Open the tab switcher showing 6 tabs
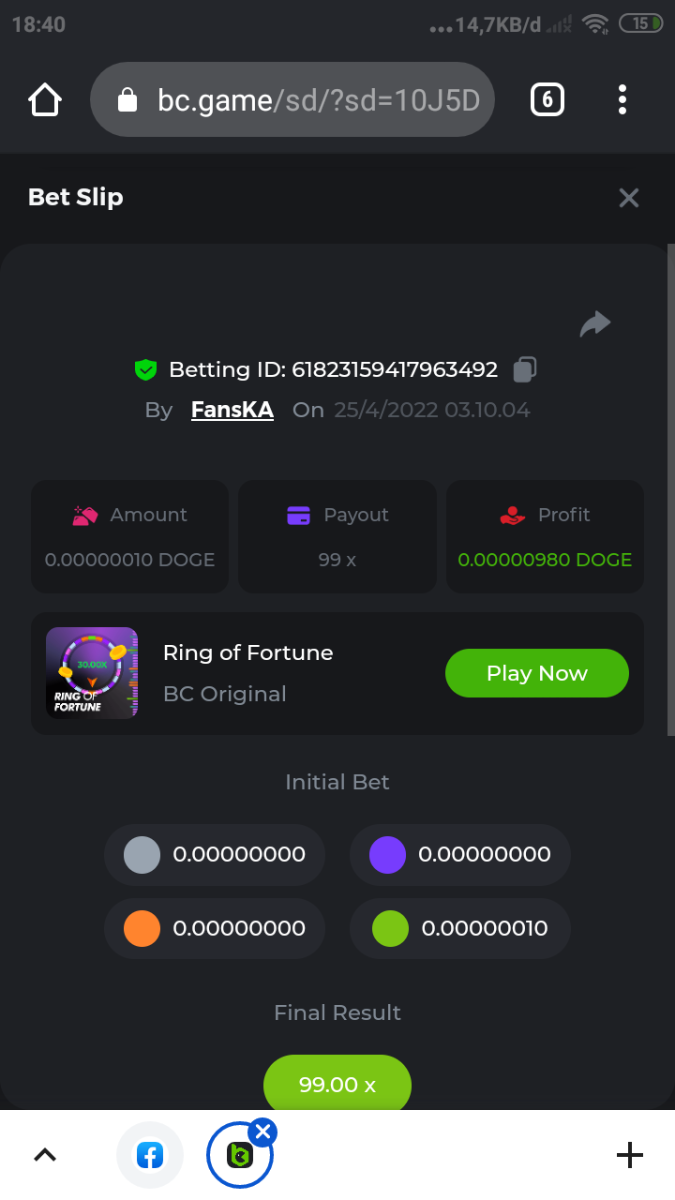Image resolution: width=675 pixels, height=1200 pixels. coord(547,100)
